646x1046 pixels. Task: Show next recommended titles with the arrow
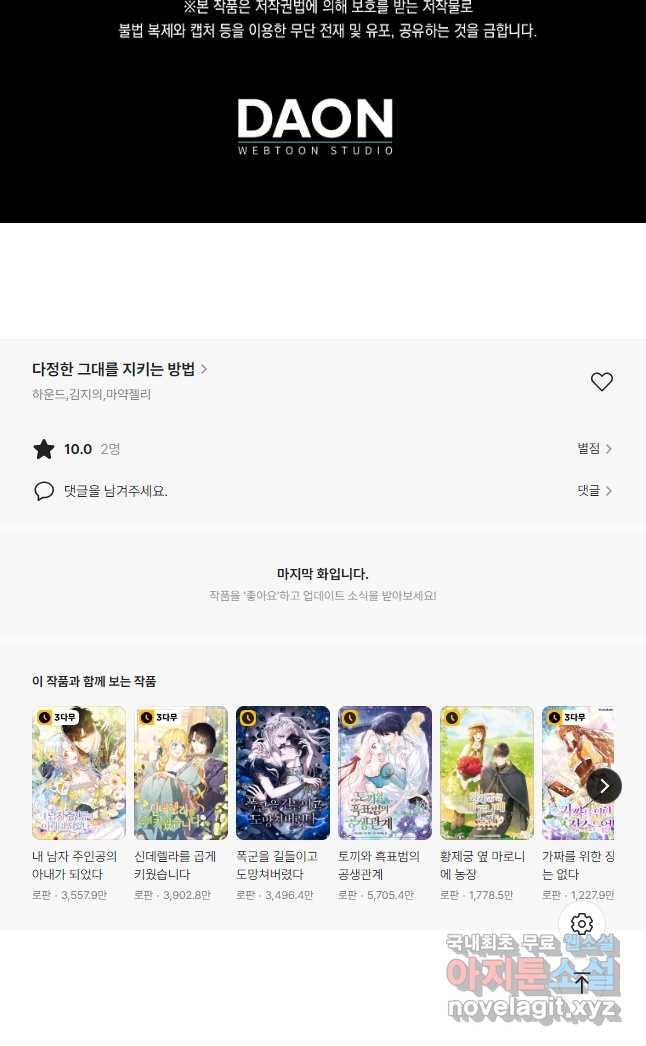tap(604, 786)
